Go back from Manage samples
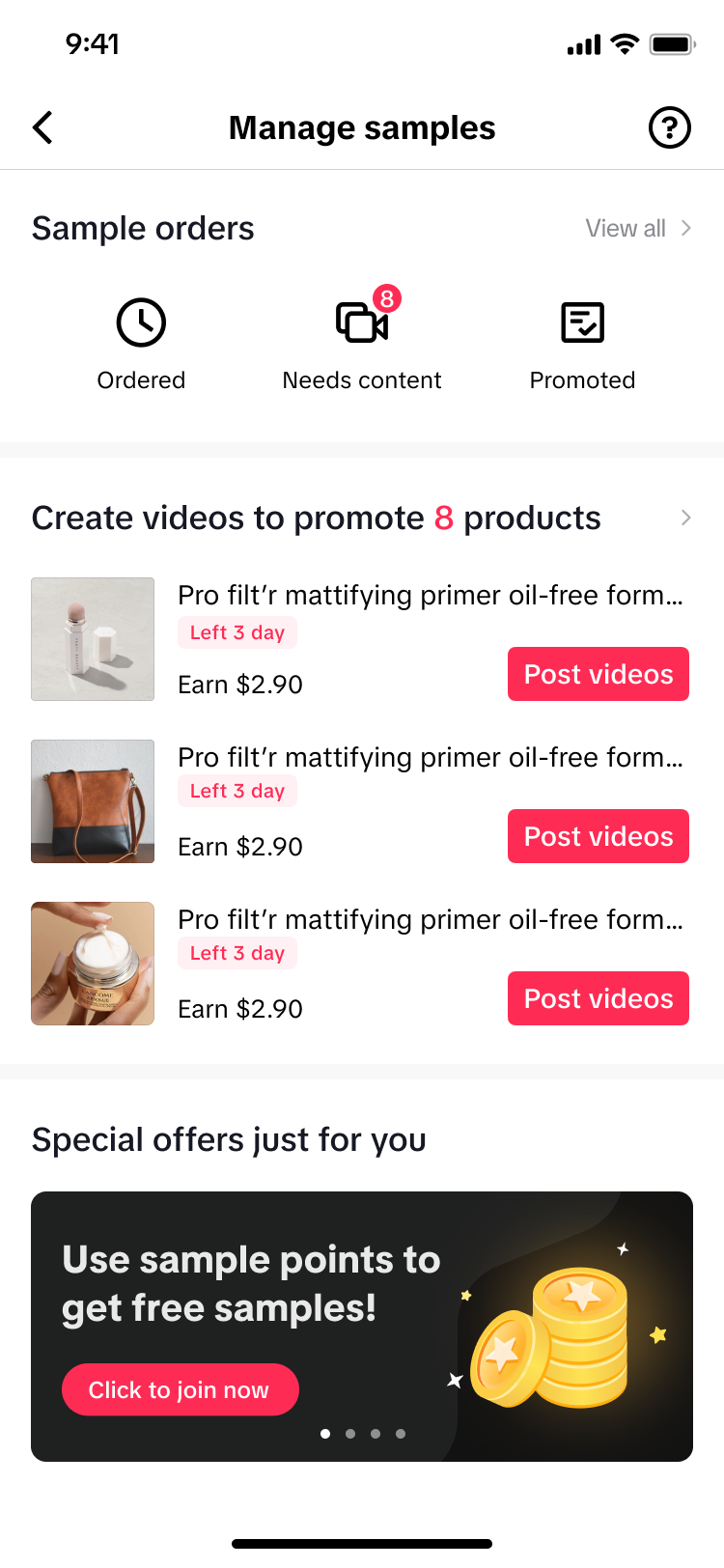724x1568 pixels. click(42, 127)
